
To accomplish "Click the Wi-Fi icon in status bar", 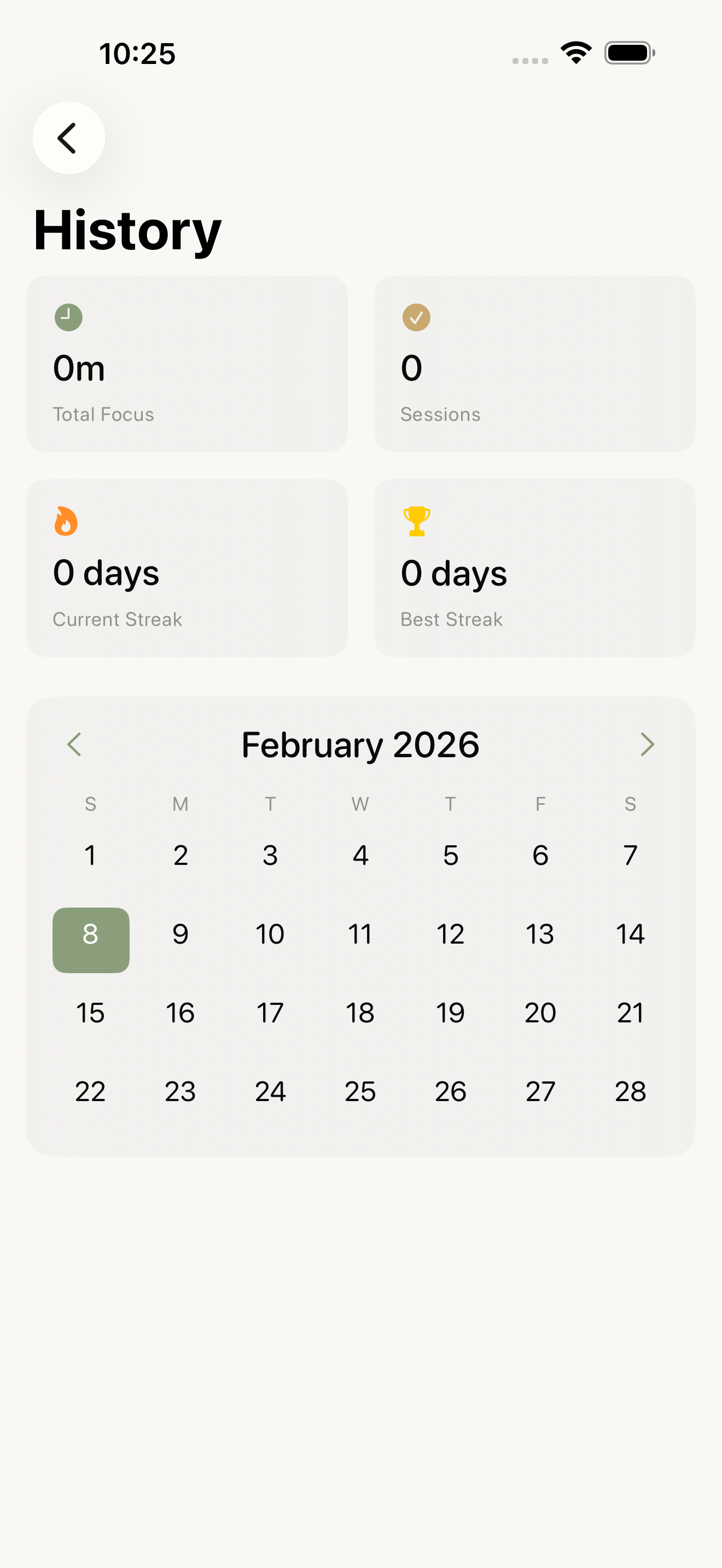I will point(575,52).
